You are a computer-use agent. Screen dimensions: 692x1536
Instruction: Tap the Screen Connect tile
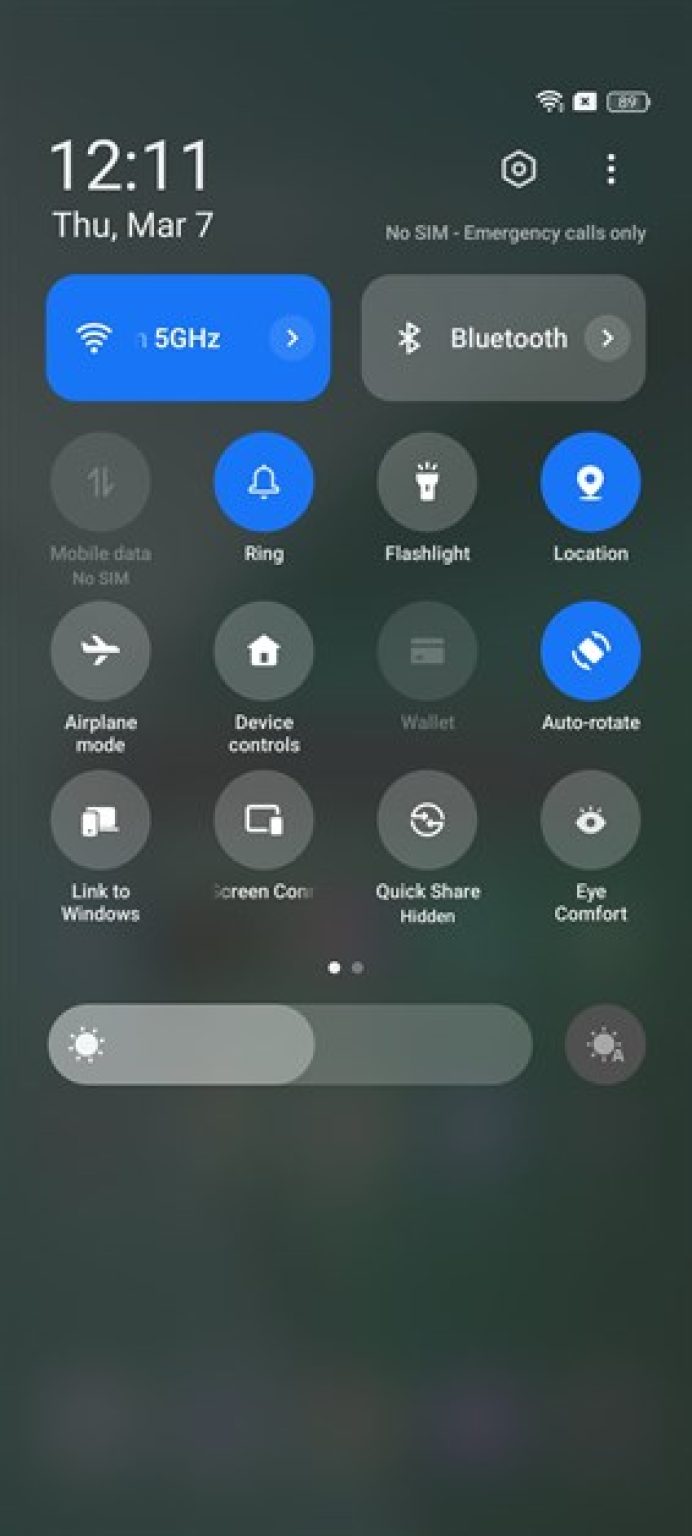click(264, 820)
